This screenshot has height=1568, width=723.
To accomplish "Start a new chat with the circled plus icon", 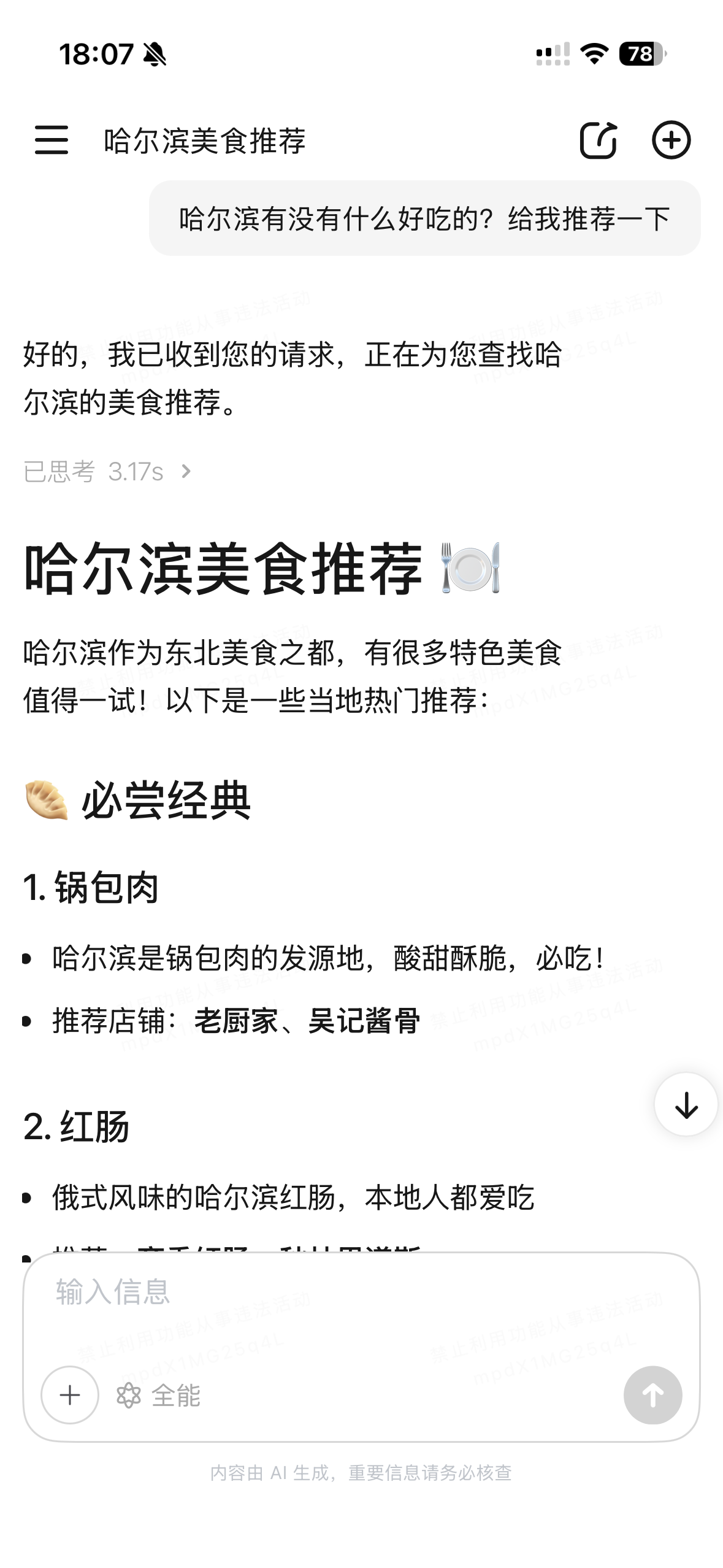I will pos(673,141).
